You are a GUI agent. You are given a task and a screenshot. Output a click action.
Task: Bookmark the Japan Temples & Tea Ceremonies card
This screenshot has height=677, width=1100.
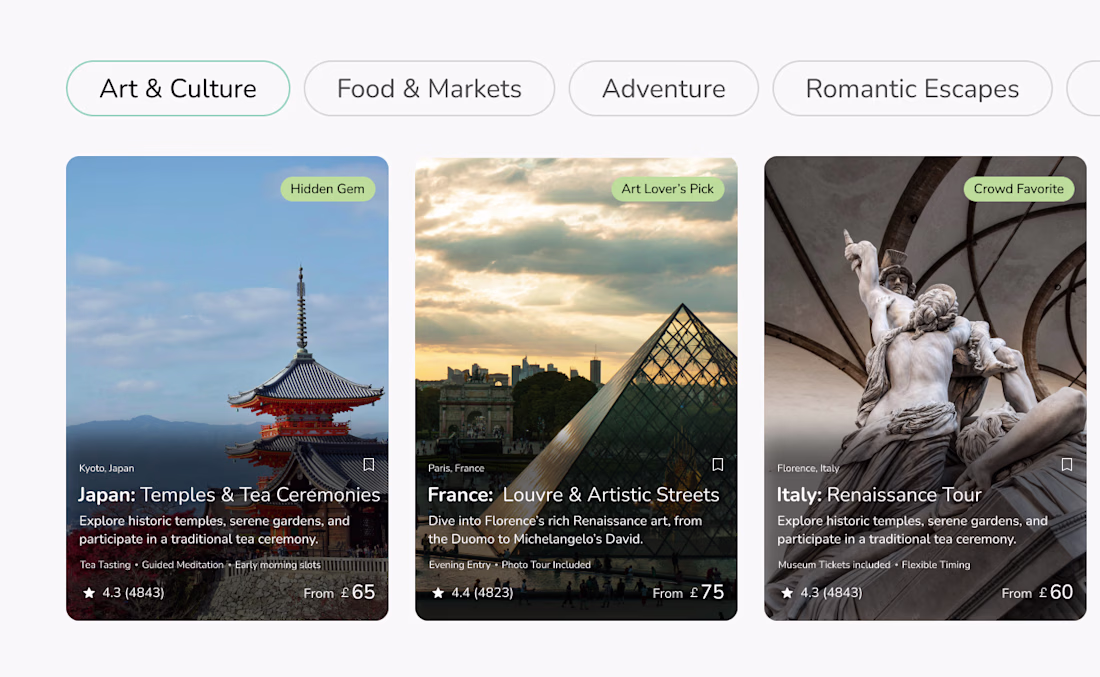click(368, 465)
